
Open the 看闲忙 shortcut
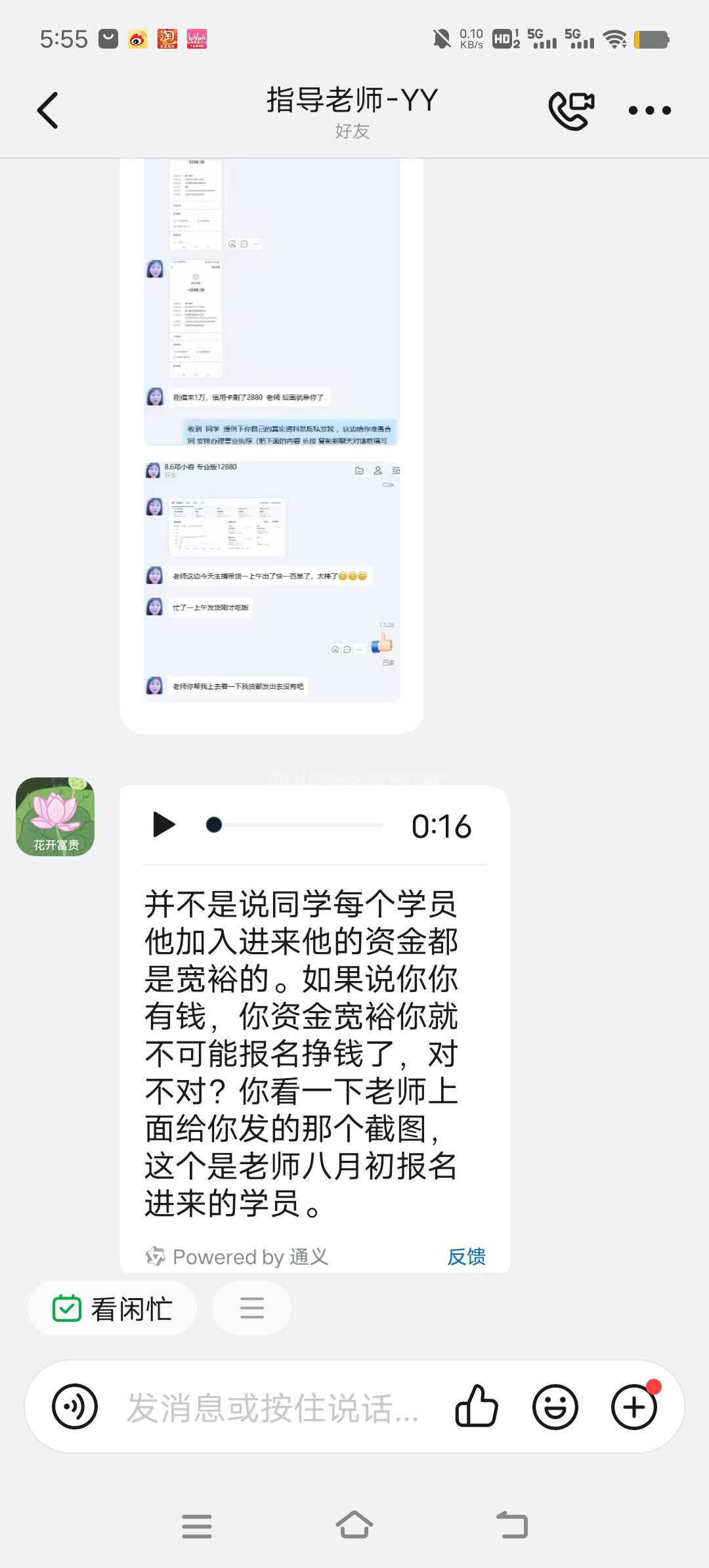click(112, 1309)
